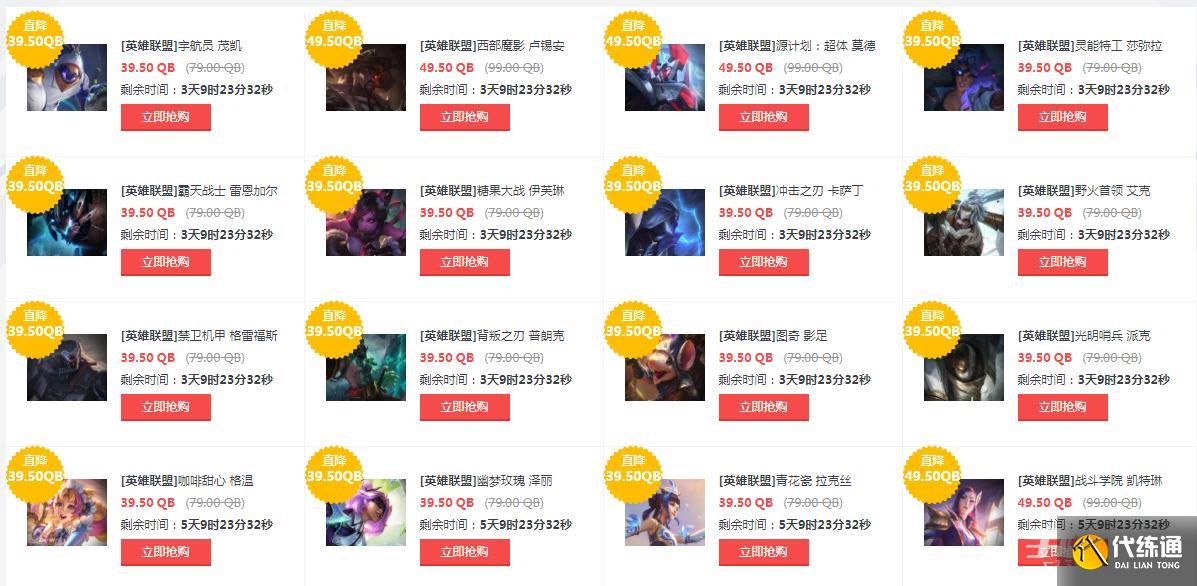
Task: Buy now 西部魔影 卢锡安 skin
Action: coord(464,117)
